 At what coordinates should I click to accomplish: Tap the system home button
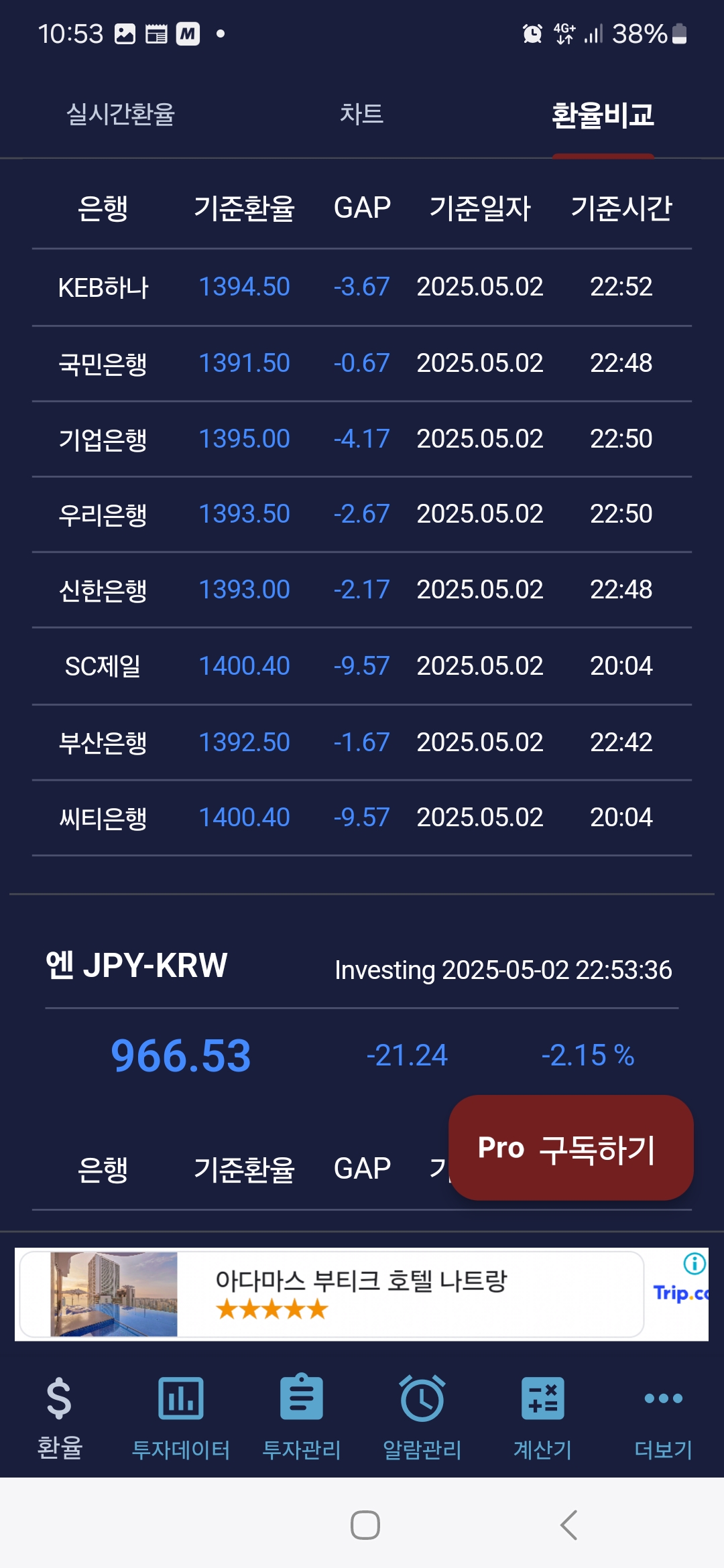pyautogui.click(x=365, y=1525)
